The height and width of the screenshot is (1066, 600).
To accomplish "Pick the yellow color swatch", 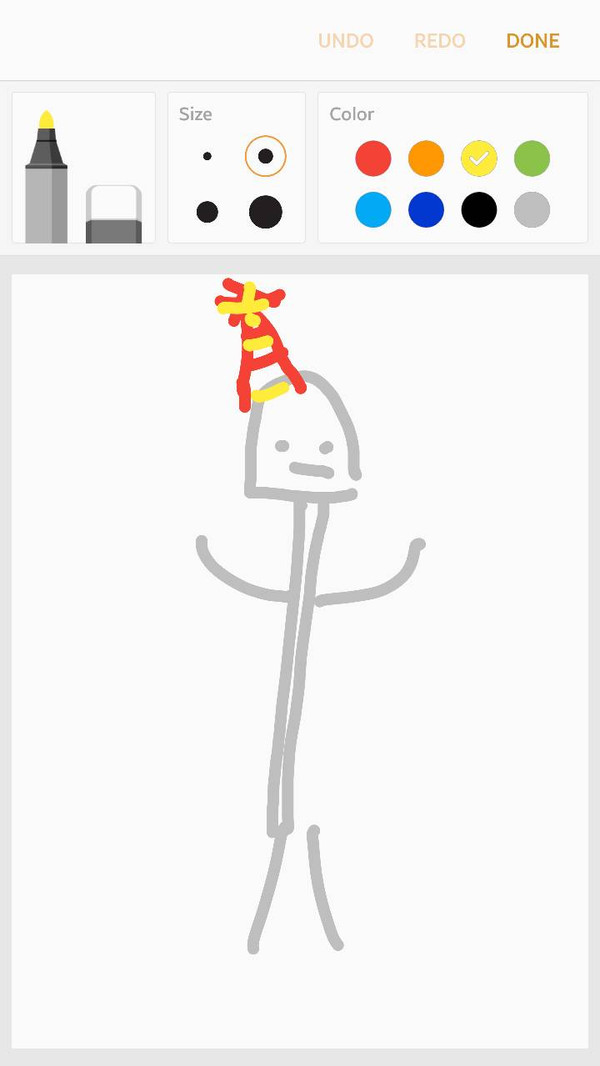I will [479, 158].
